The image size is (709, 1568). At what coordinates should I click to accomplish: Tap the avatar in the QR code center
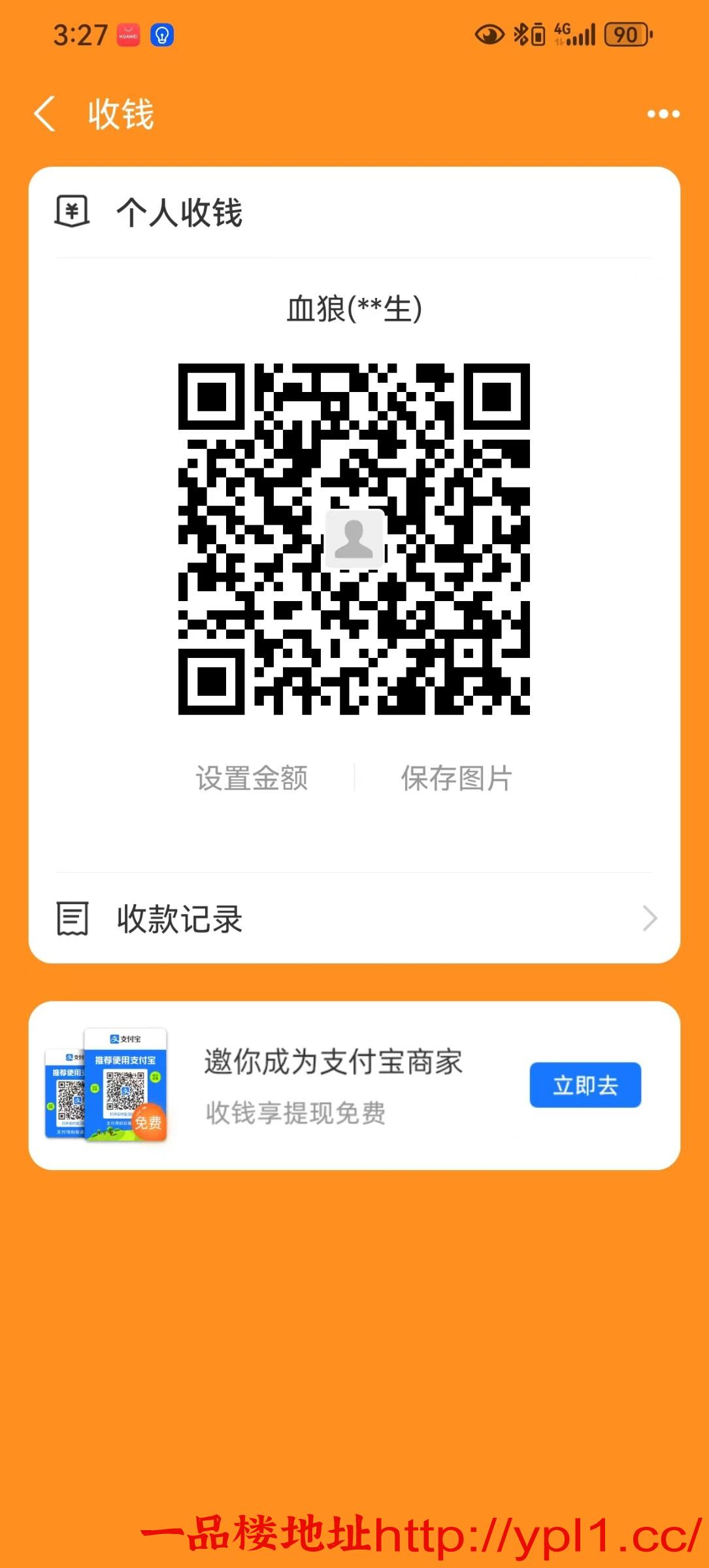[x=354, y=538]
